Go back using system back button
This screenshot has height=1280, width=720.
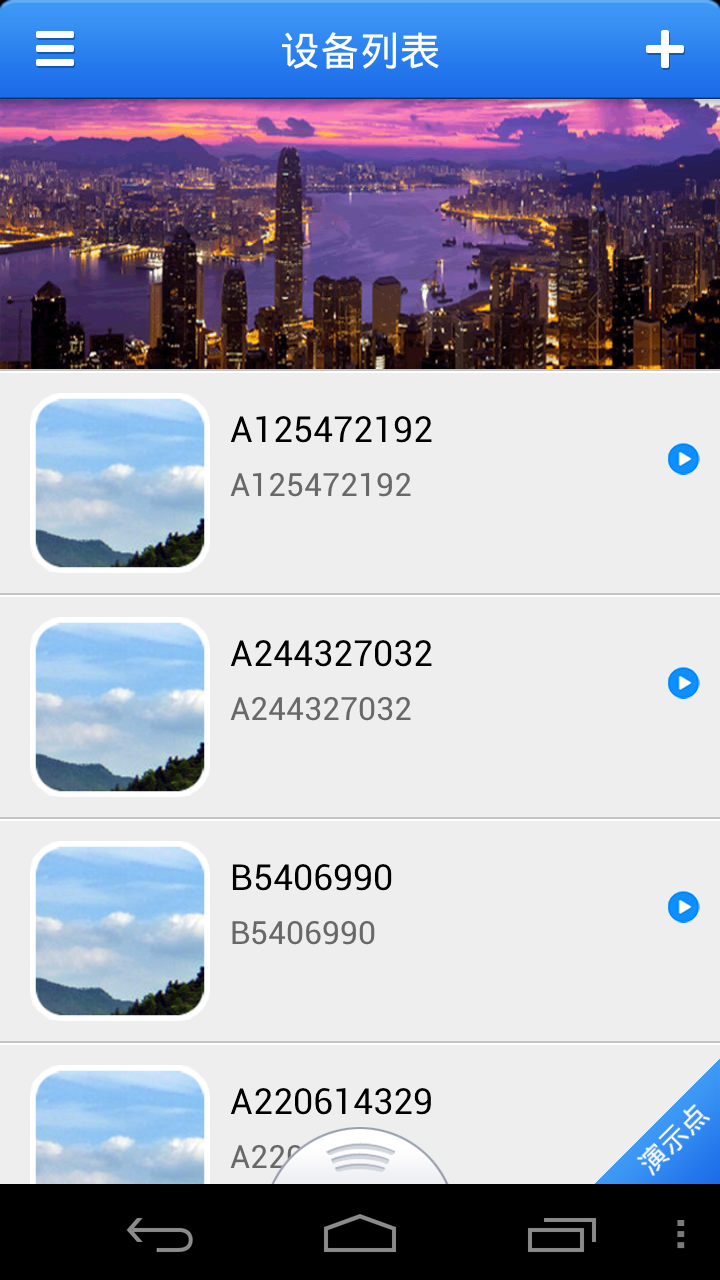pos(160,1234)
